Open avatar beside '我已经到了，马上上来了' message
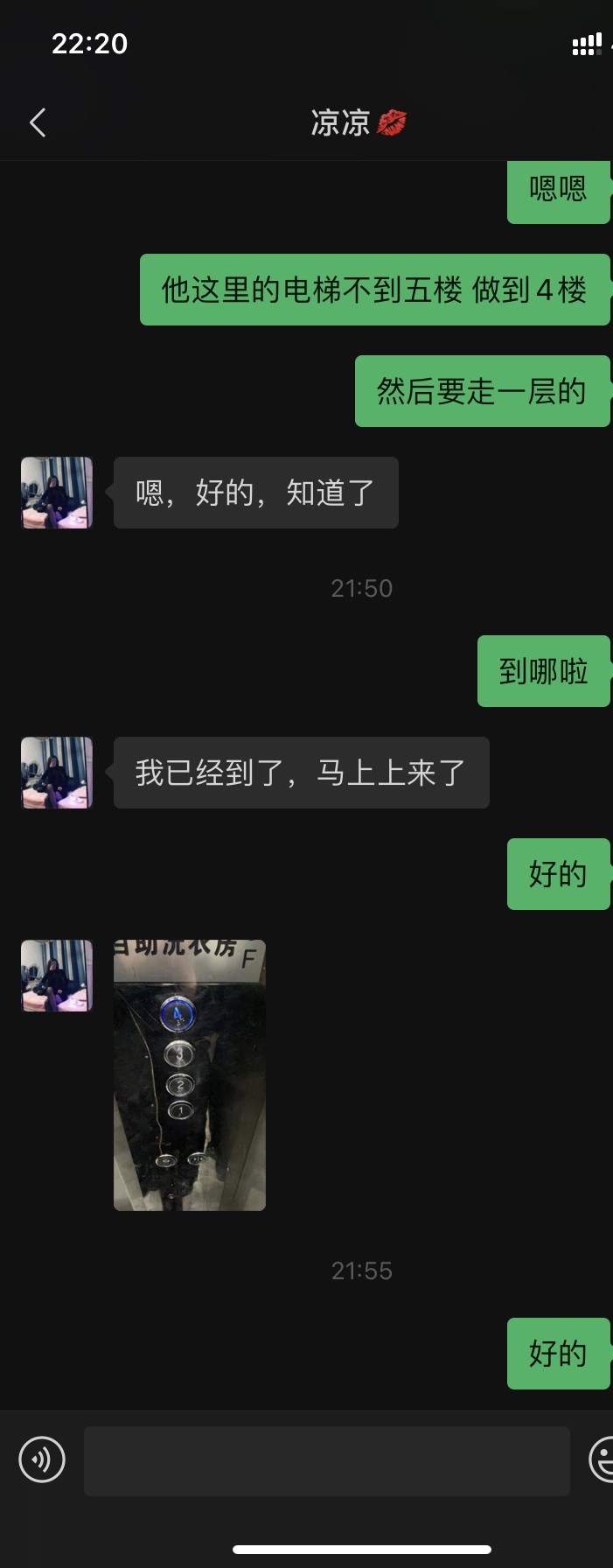Screen dimensions: 613x1568 pos(57,773)
